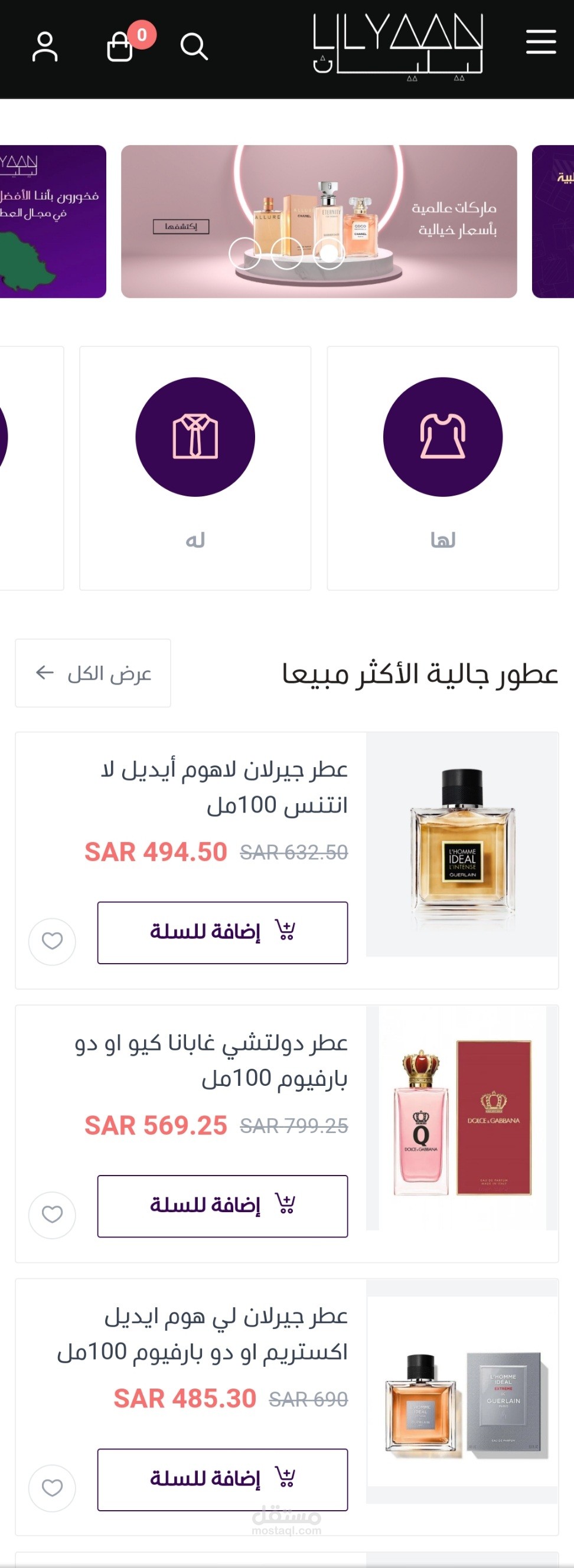Open the shopping bag cart

pyautogui.click(x=120, y=46)
